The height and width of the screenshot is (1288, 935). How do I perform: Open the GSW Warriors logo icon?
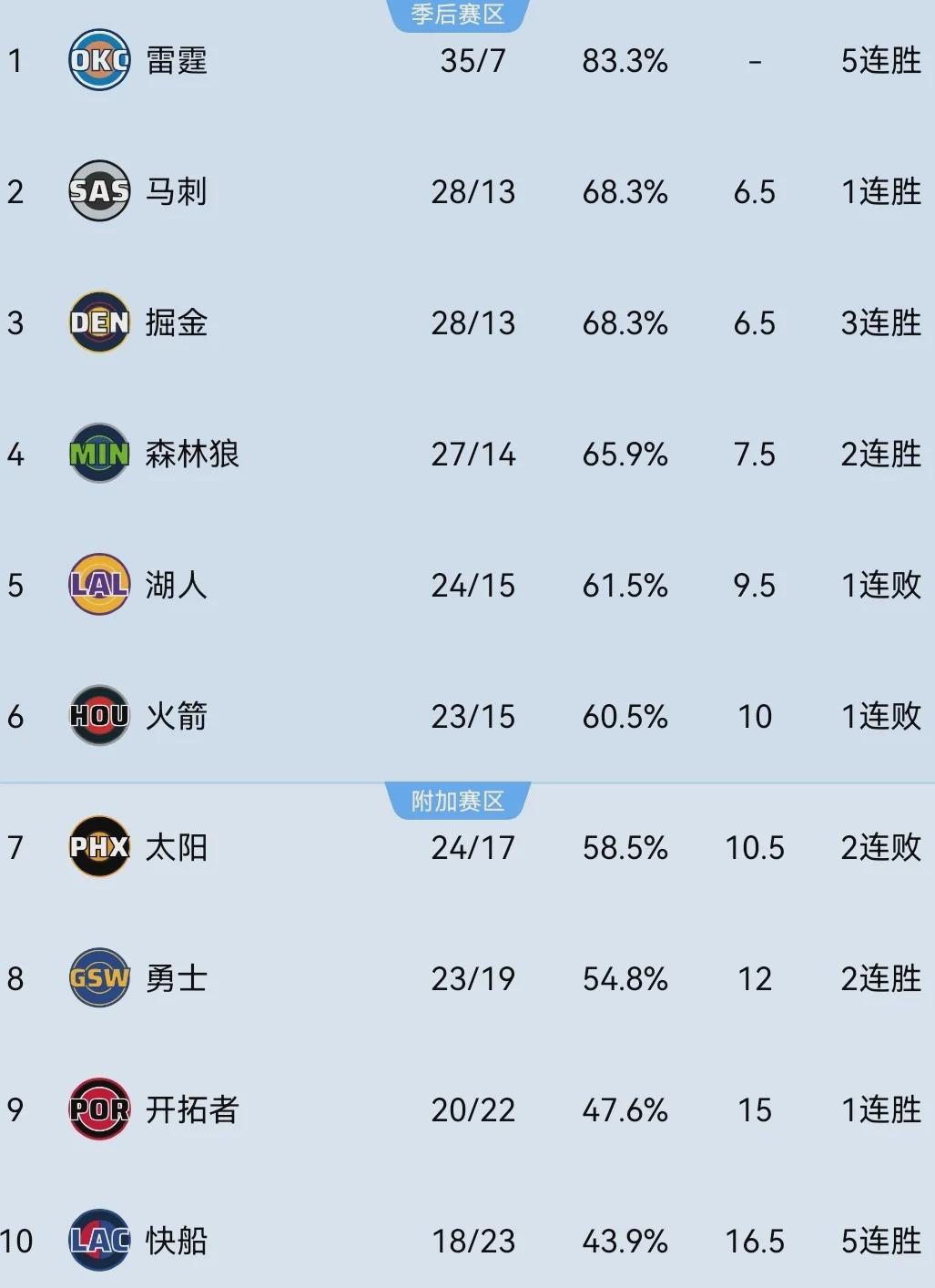click(99, 978)
